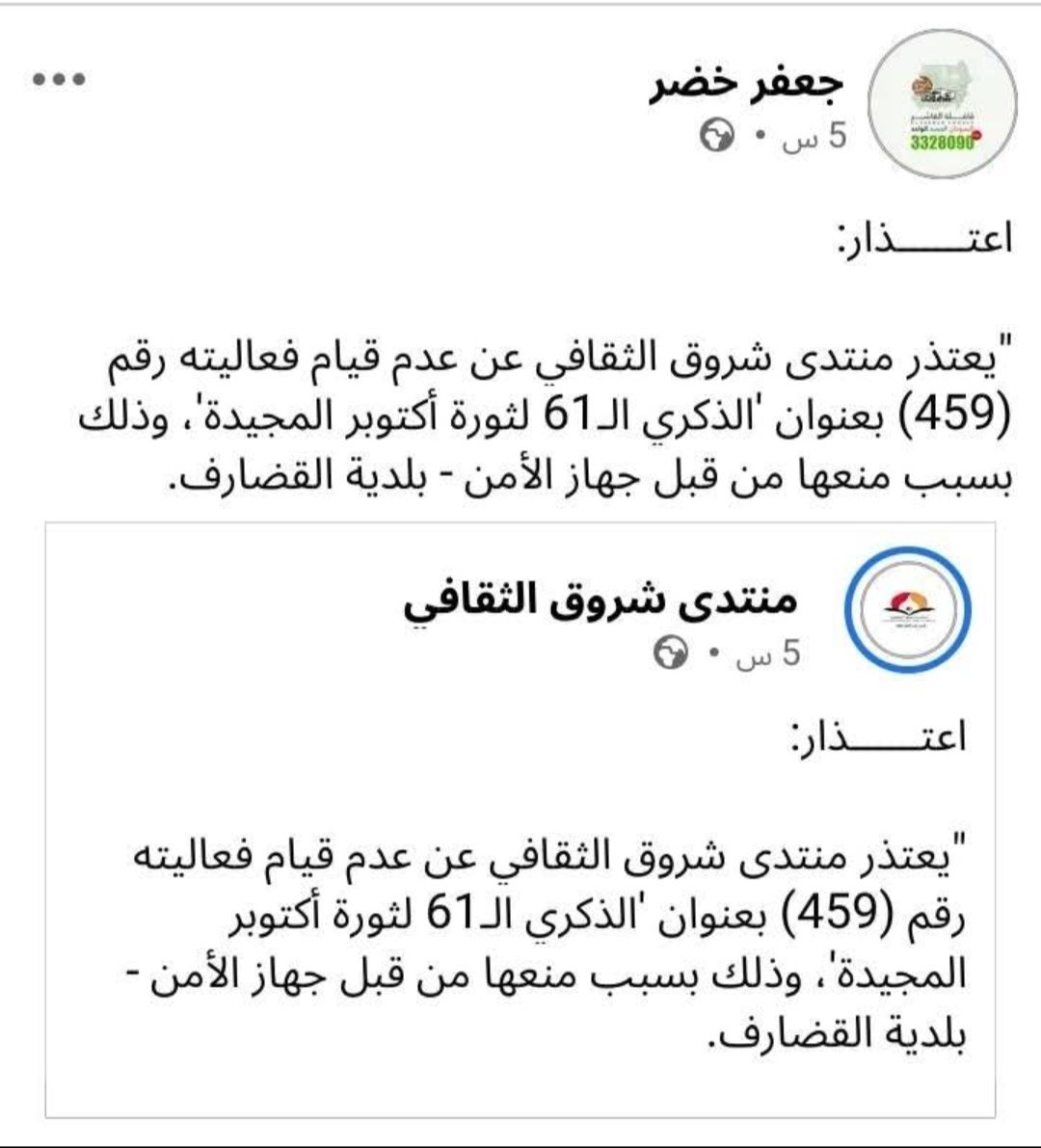Open منتدى شروق الثقافي page avatar
The image size is (1041, 1148).
point(907,610)
